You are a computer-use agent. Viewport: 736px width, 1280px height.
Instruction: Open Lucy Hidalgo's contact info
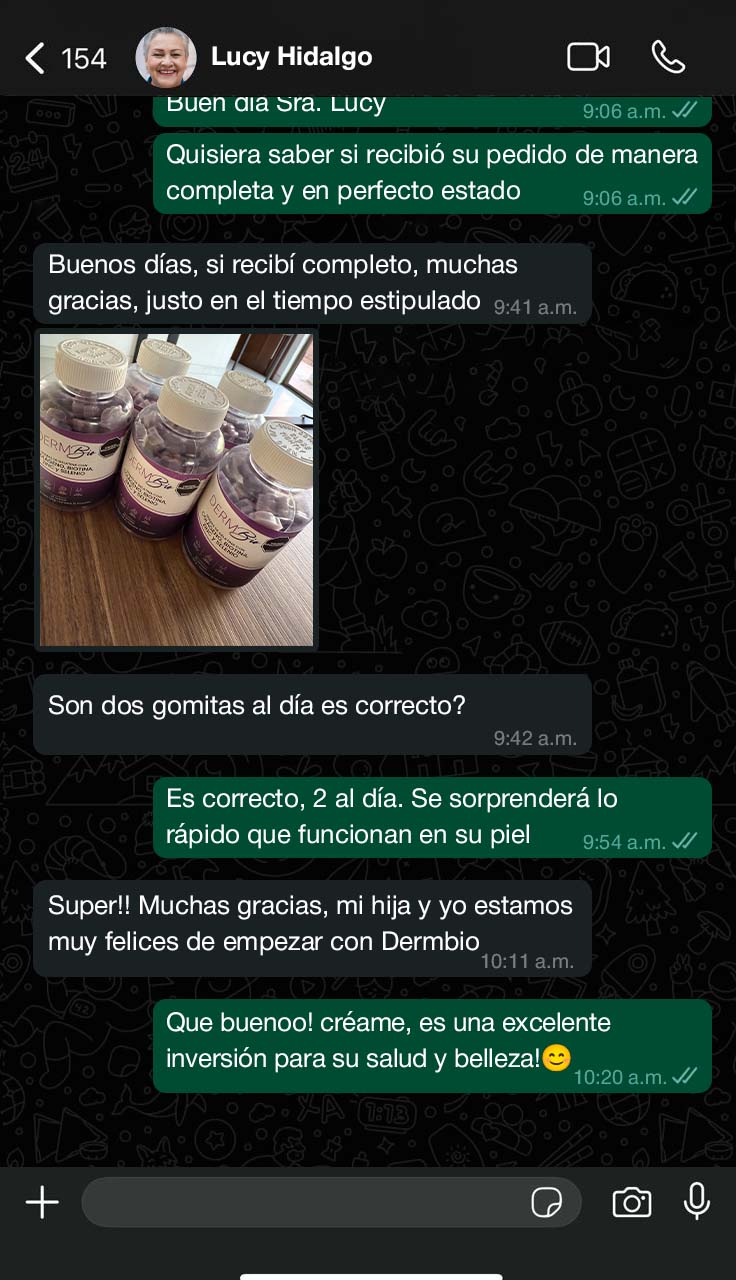pyautogui.click(x=291, y=57)
